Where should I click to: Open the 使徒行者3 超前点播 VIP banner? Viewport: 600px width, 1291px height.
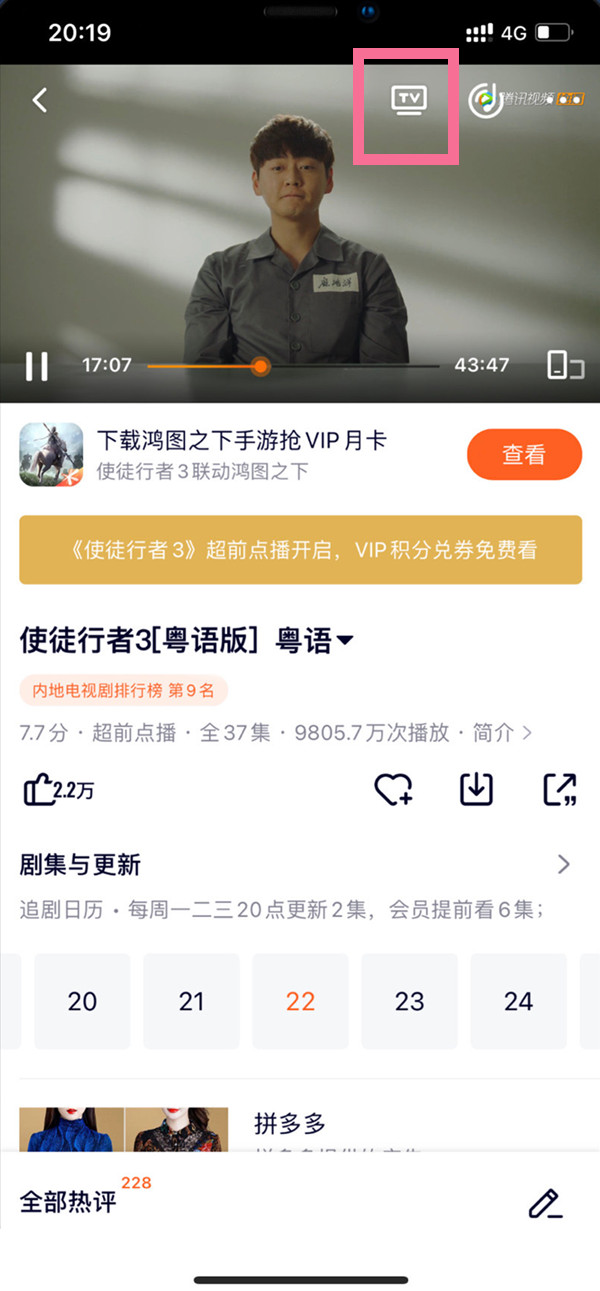300,550
